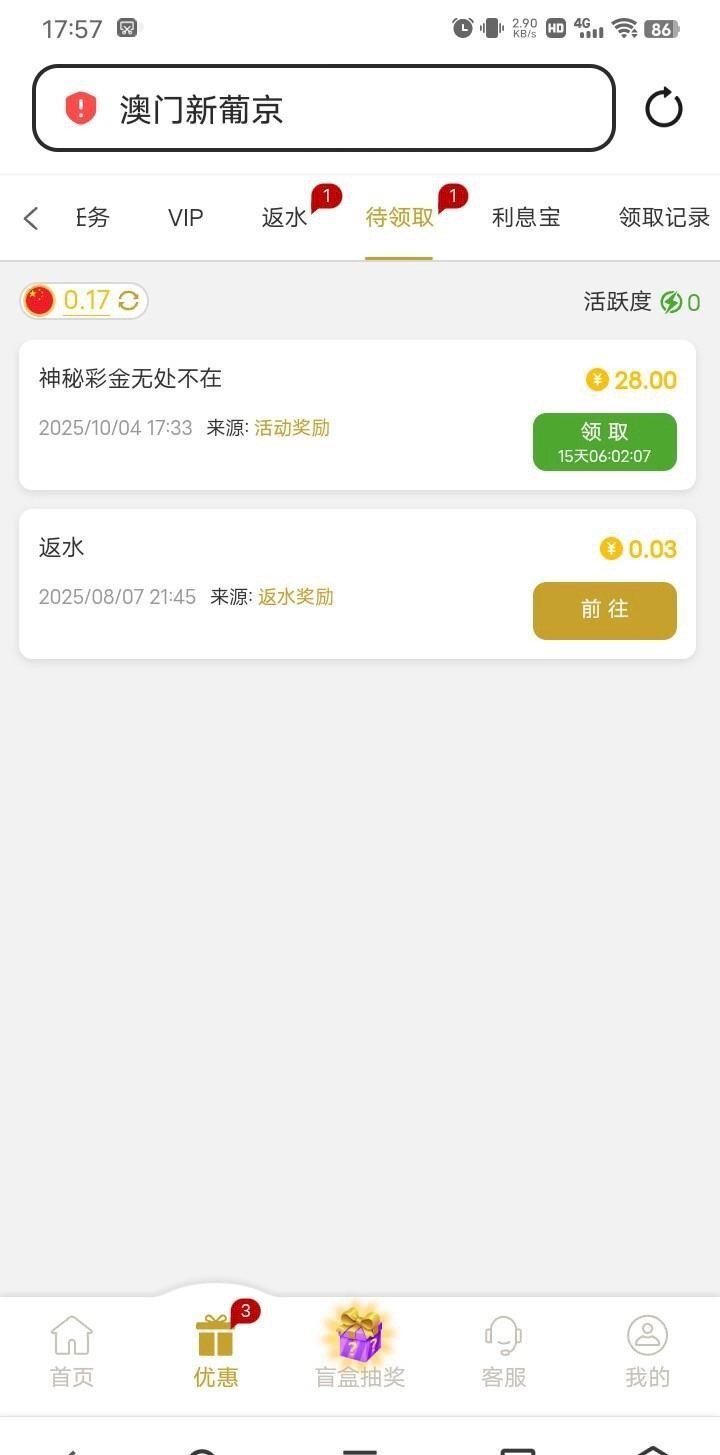Open the 我的 profile tab
The image size is (720, 1455).
(x=647, y=1352)
